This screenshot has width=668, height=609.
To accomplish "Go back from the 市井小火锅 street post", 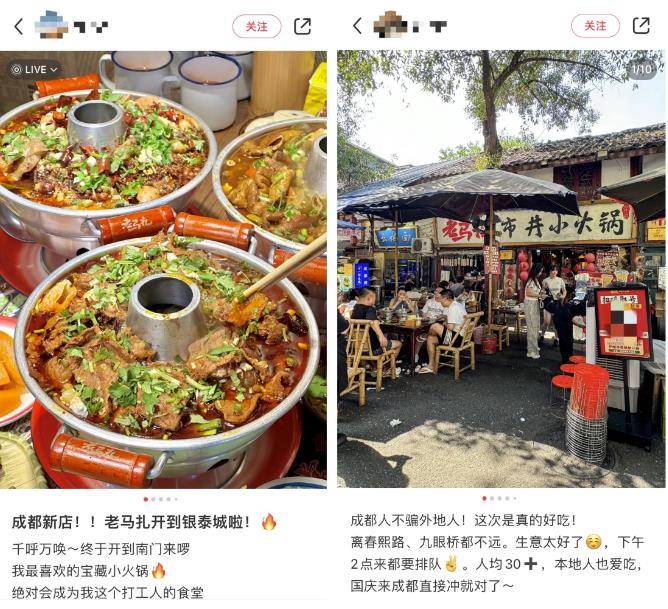I will pyautogui.click(x=356, y=27).
